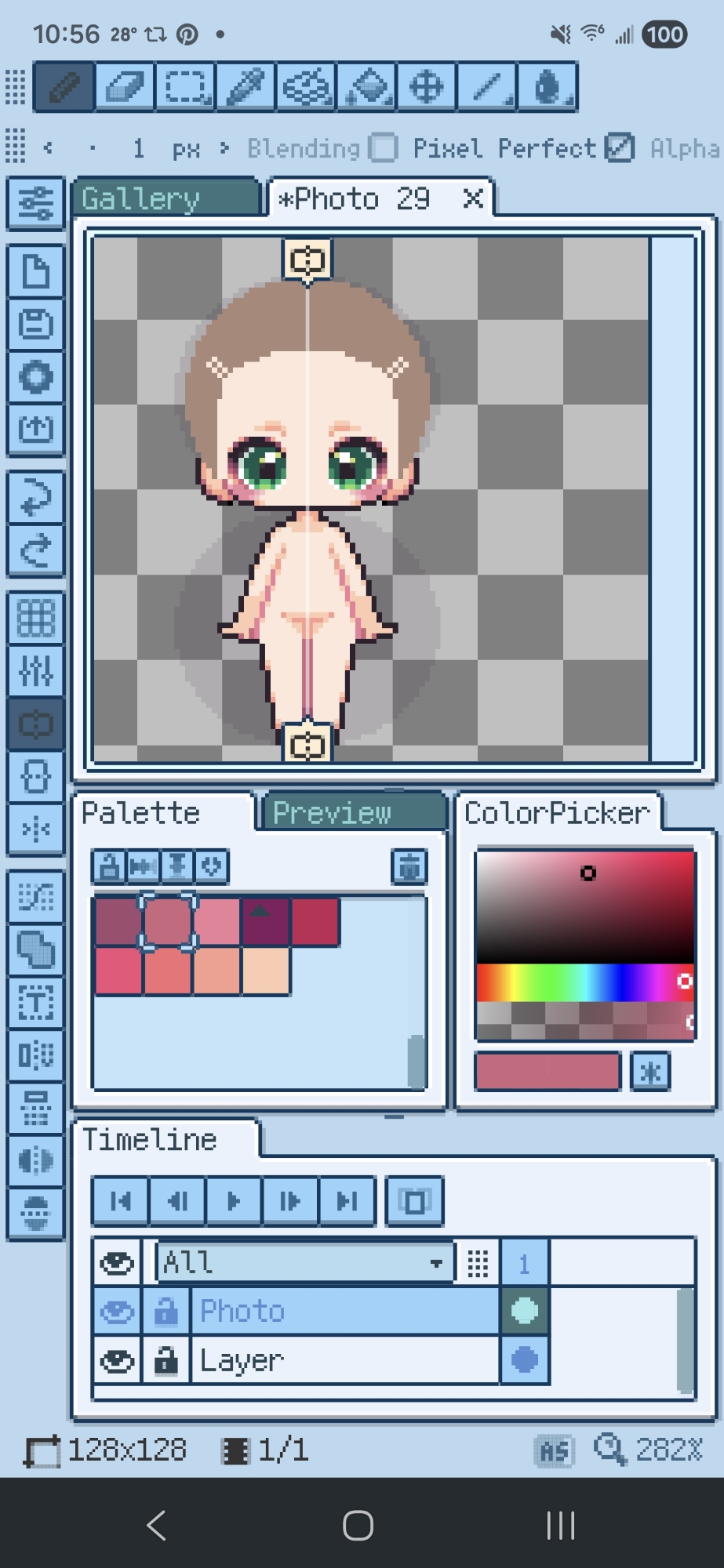Go to the Android home screen
Screen dimensions: 724x1568
358,1526
